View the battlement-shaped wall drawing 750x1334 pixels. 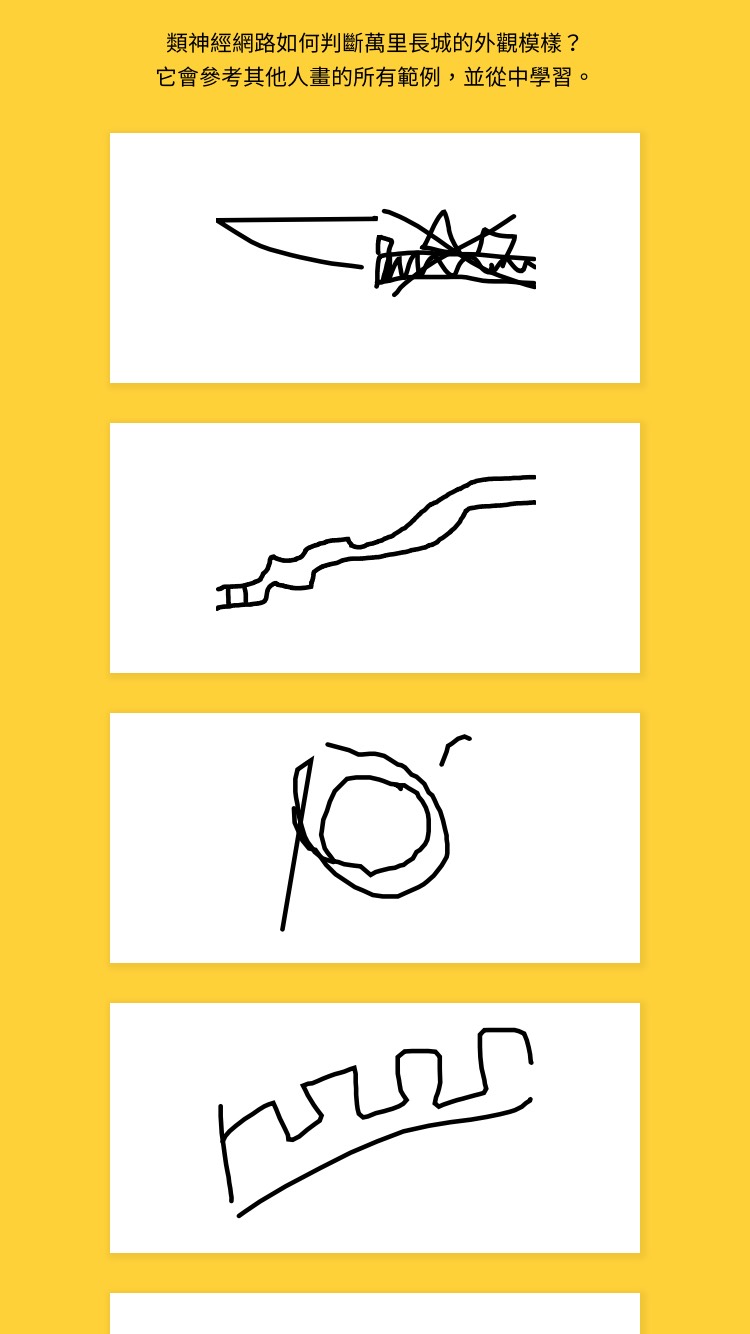[375, 1128]
